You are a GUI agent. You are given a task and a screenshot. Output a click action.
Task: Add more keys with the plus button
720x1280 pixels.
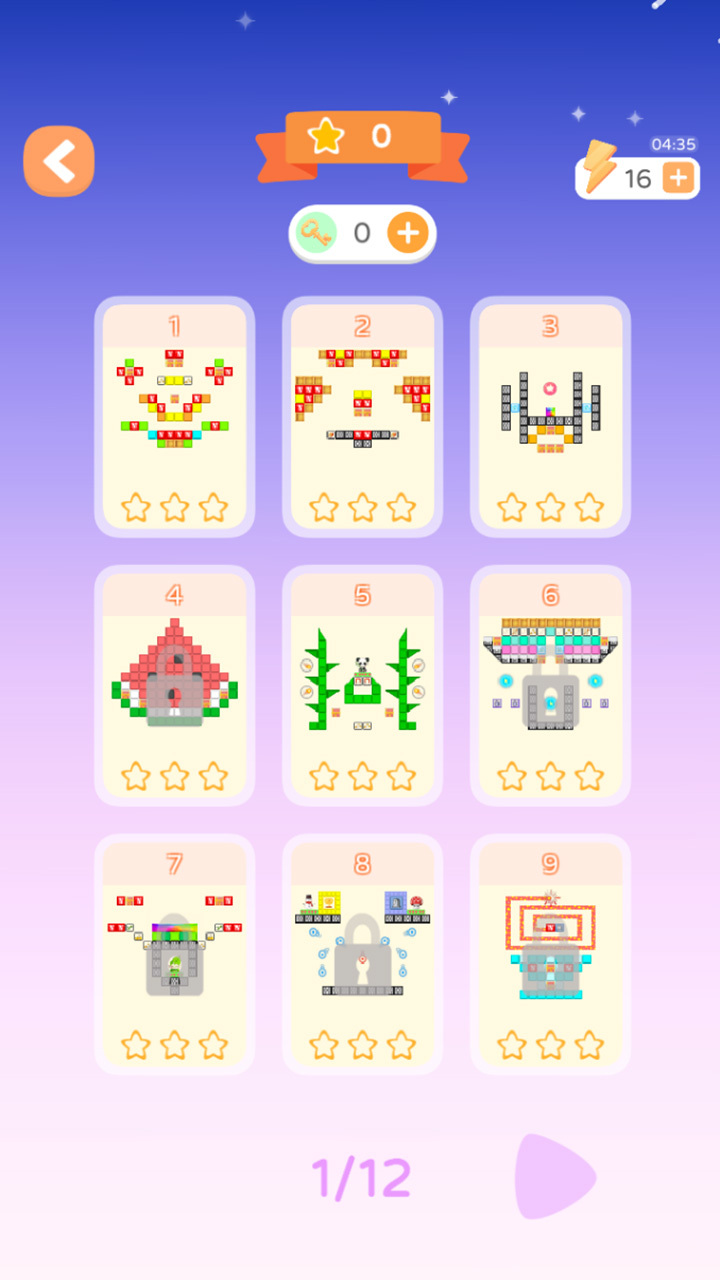408,234
